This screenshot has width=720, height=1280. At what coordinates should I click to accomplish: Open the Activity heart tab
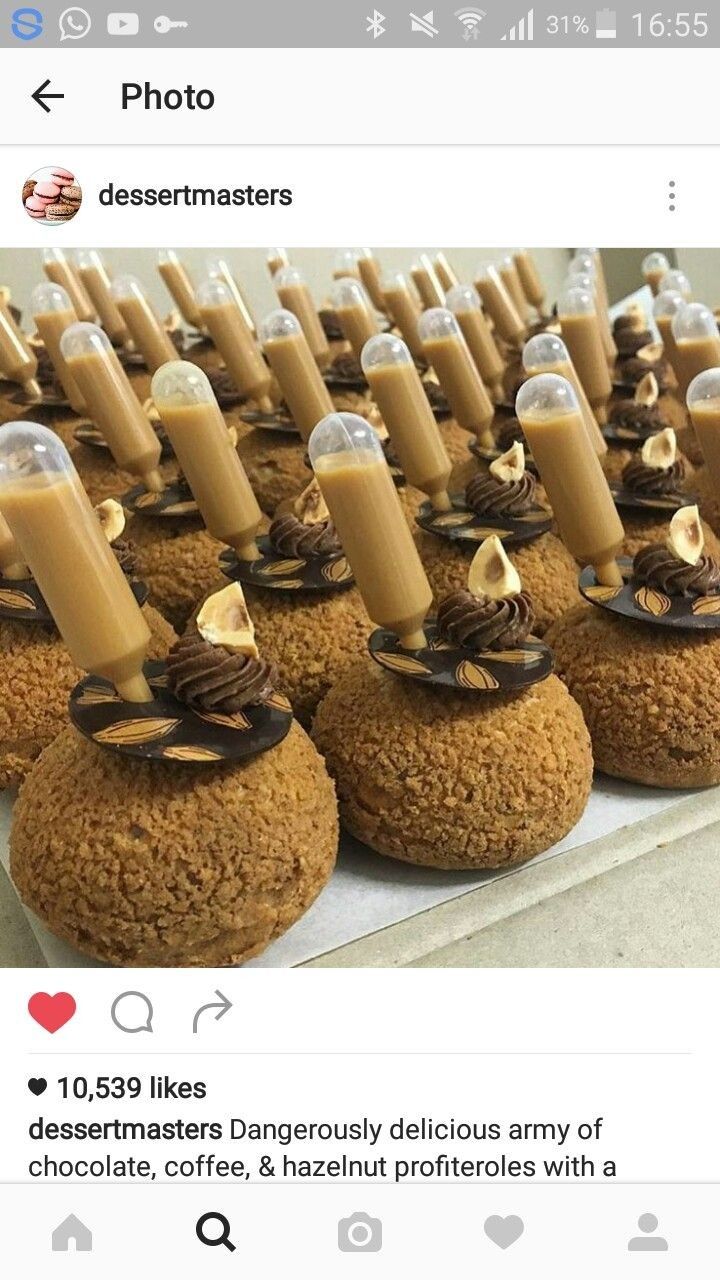(x=504, y=1232)
